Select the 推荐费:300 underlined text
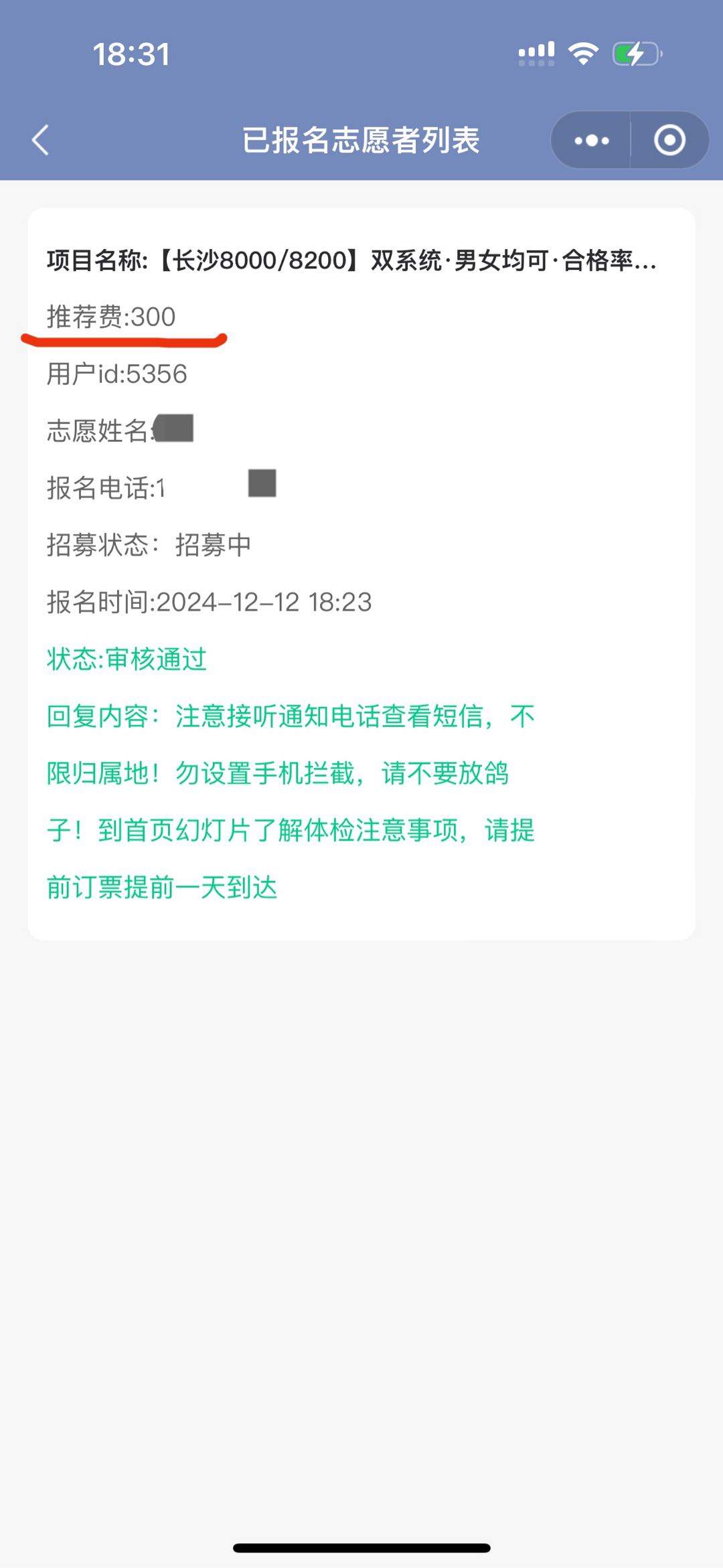 tap(110, 317)
